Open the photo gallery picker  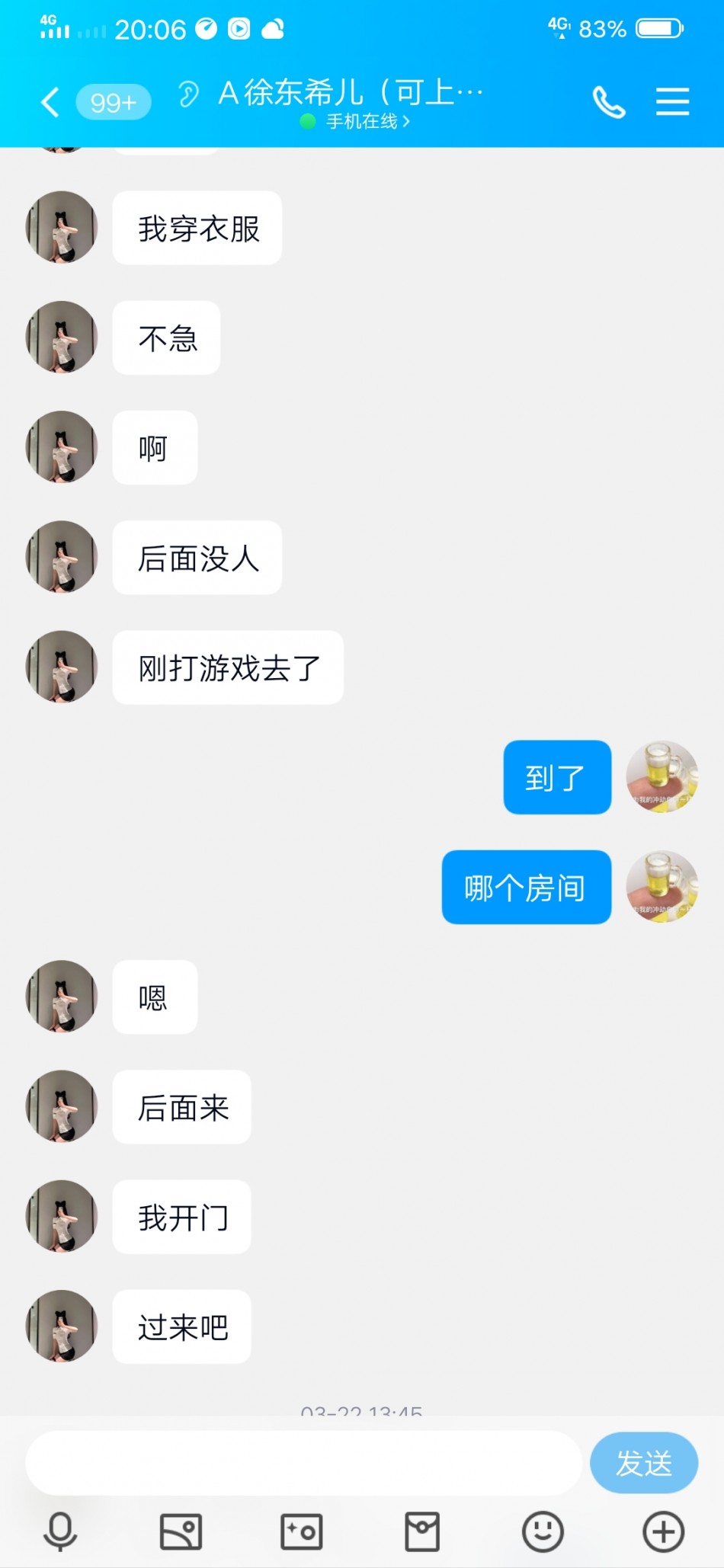pos(181,1531)
